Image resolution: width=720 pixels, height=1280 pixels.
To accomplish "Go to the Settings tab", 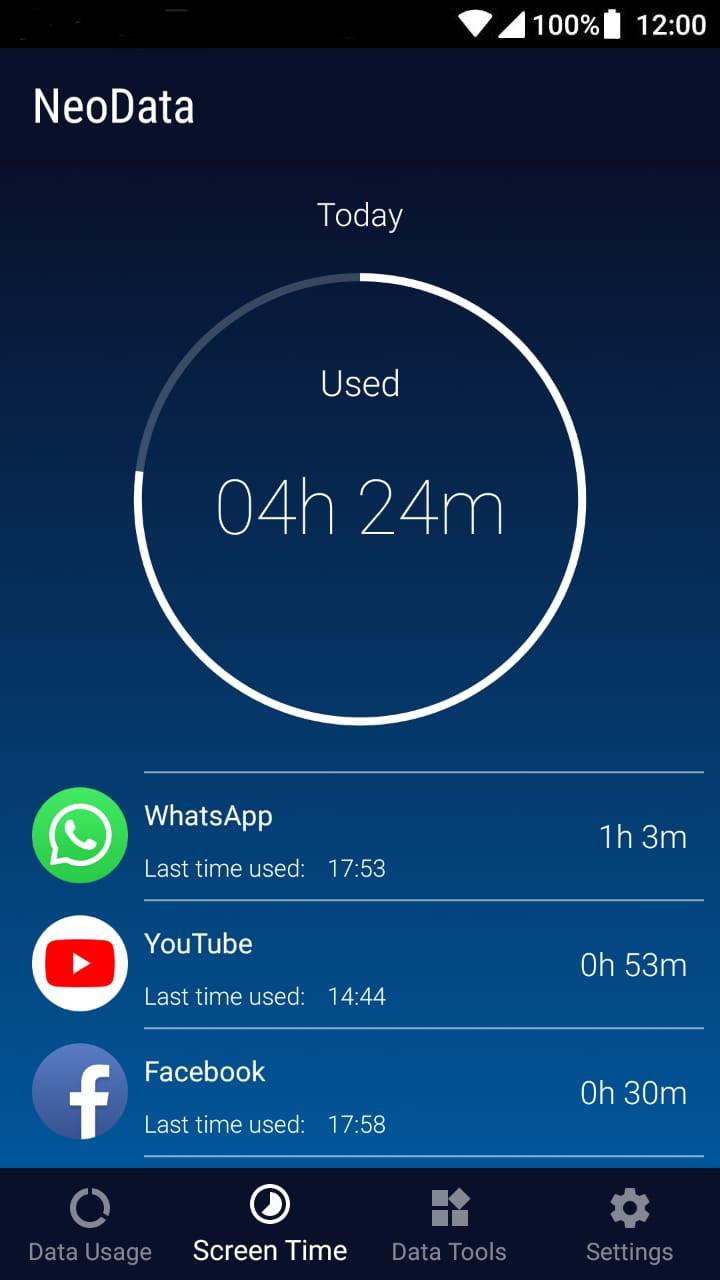I will tap(629, 1225).
